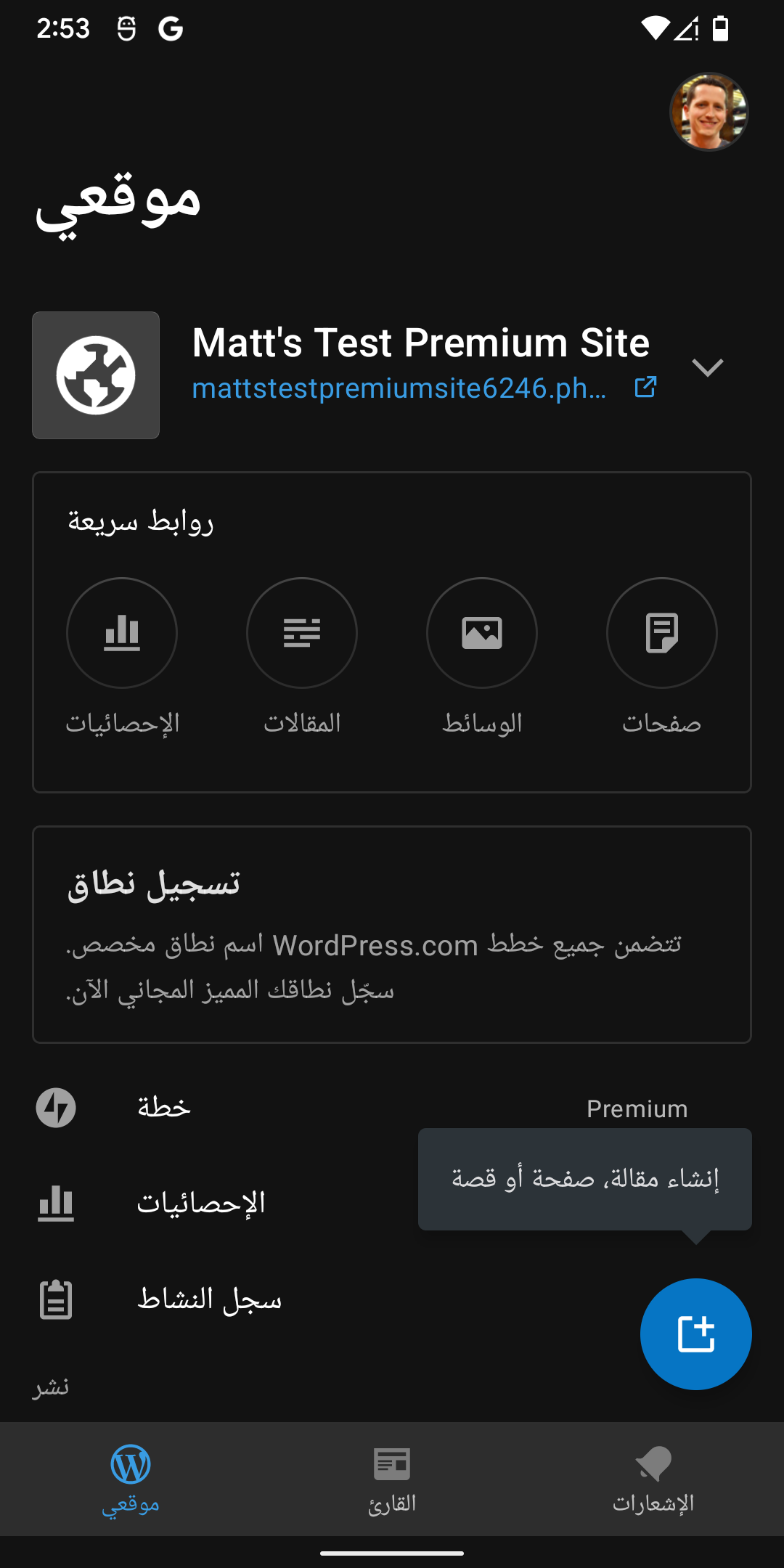784x1568 pixels.
Task: Switch to the القارئ tab
Action: click(x=392, y=1478)
